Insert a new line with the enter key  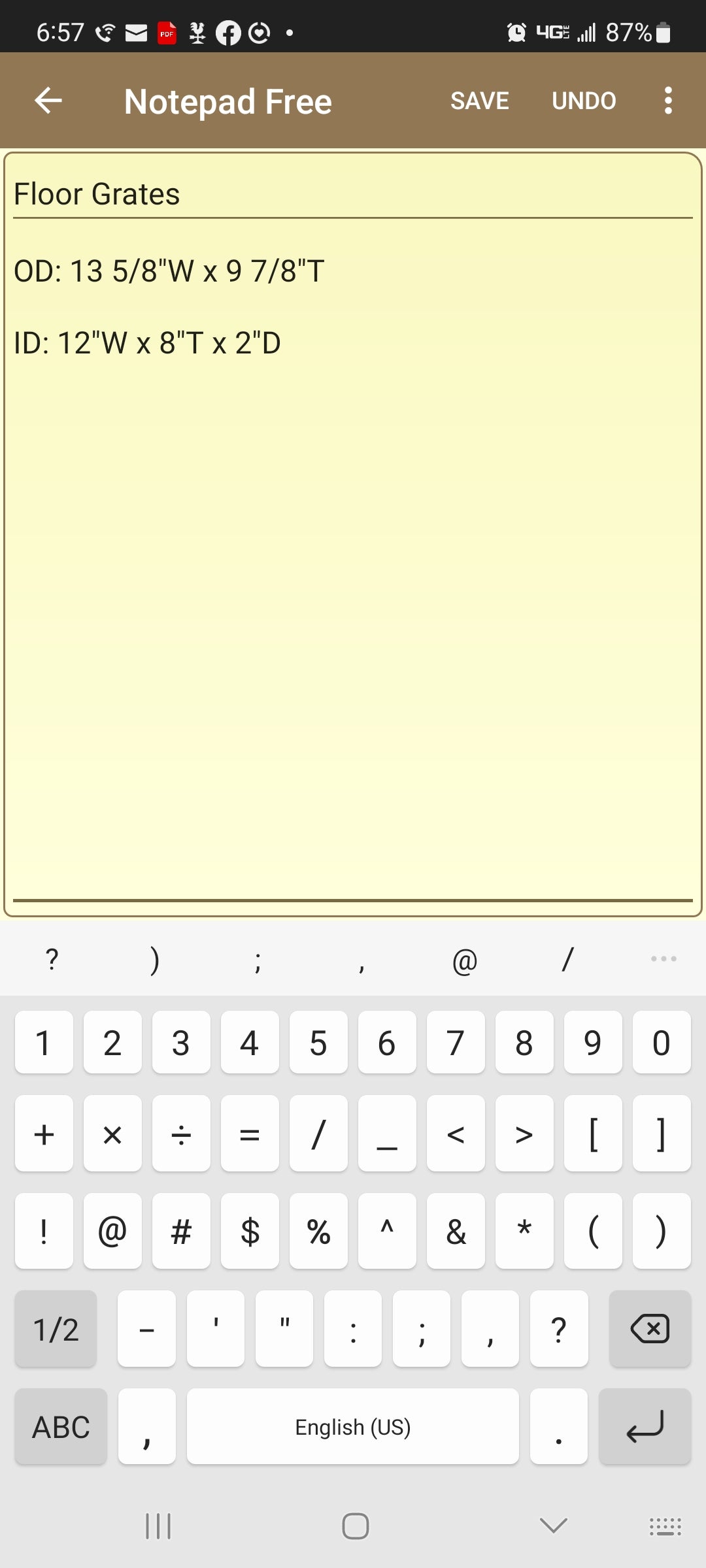click(x=645, y=1426)
